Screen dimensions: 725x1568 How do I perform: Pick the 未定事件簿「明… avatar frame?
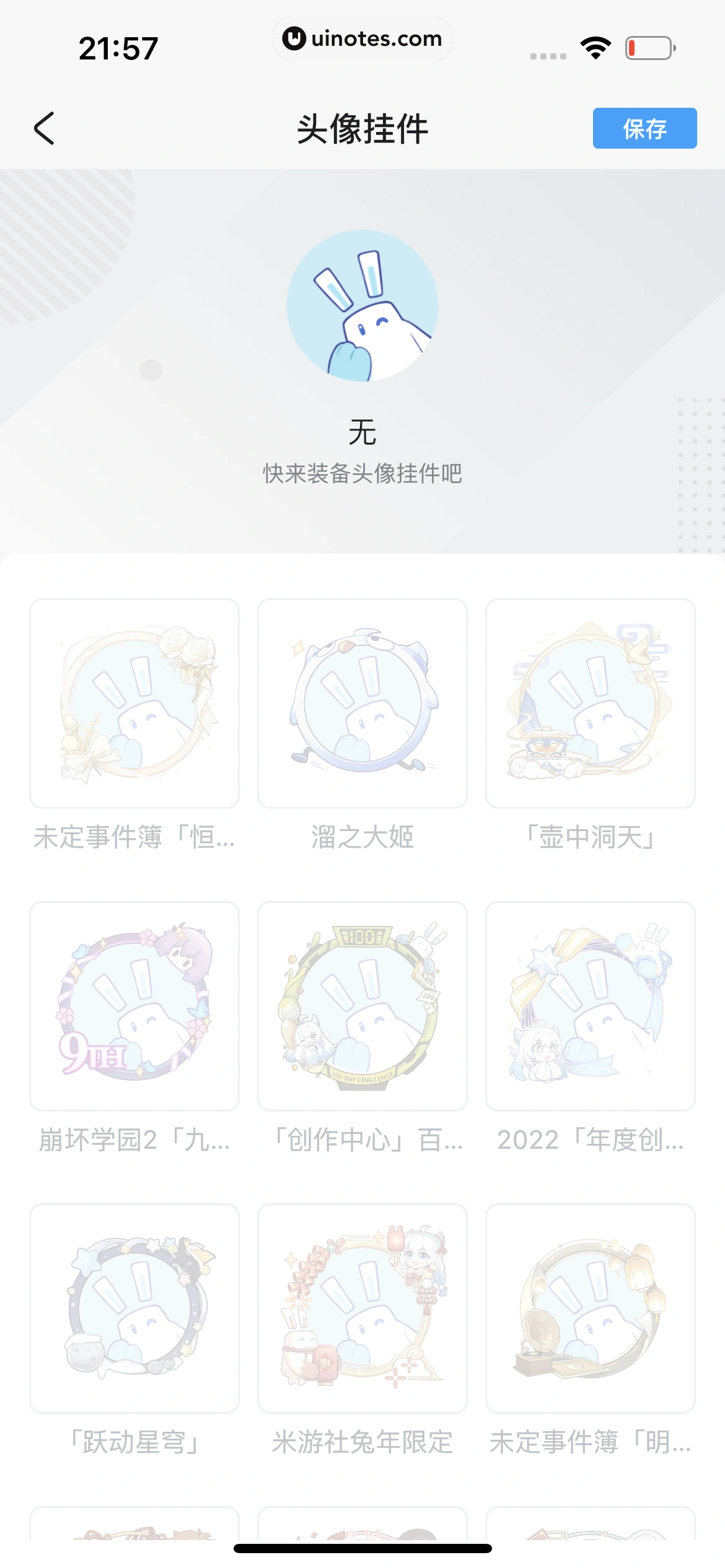591,1309
